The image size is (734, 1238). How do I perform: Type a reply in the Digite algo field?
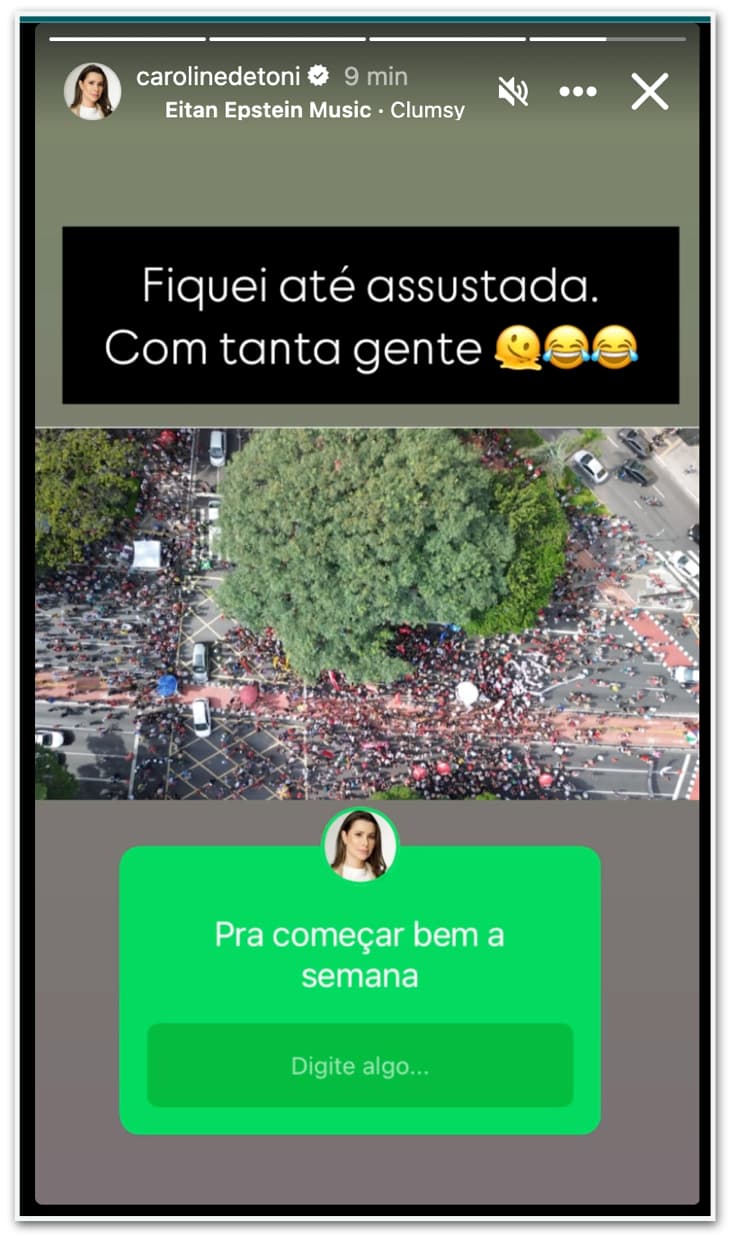click(360, 1066)
